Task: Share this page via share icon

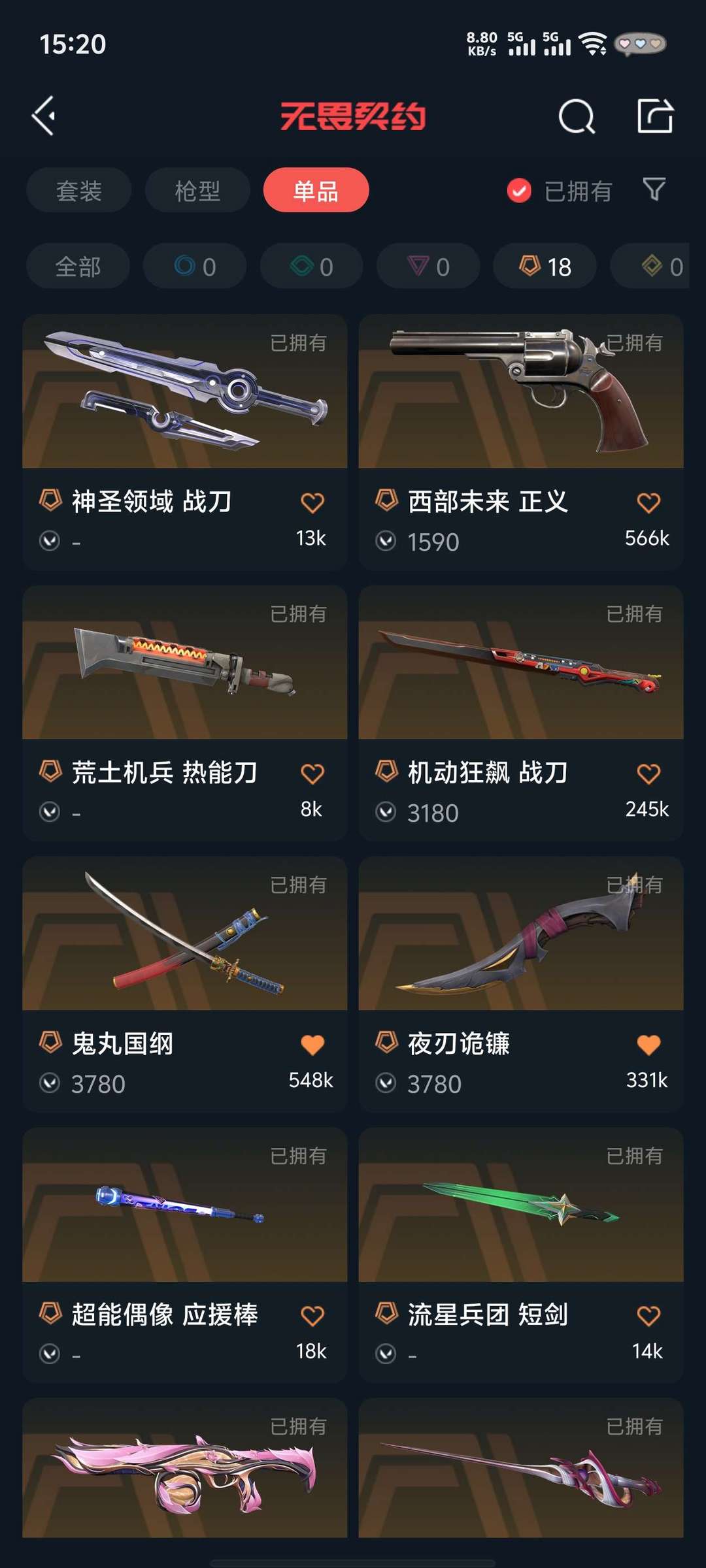Action: (x=655, y=116)
